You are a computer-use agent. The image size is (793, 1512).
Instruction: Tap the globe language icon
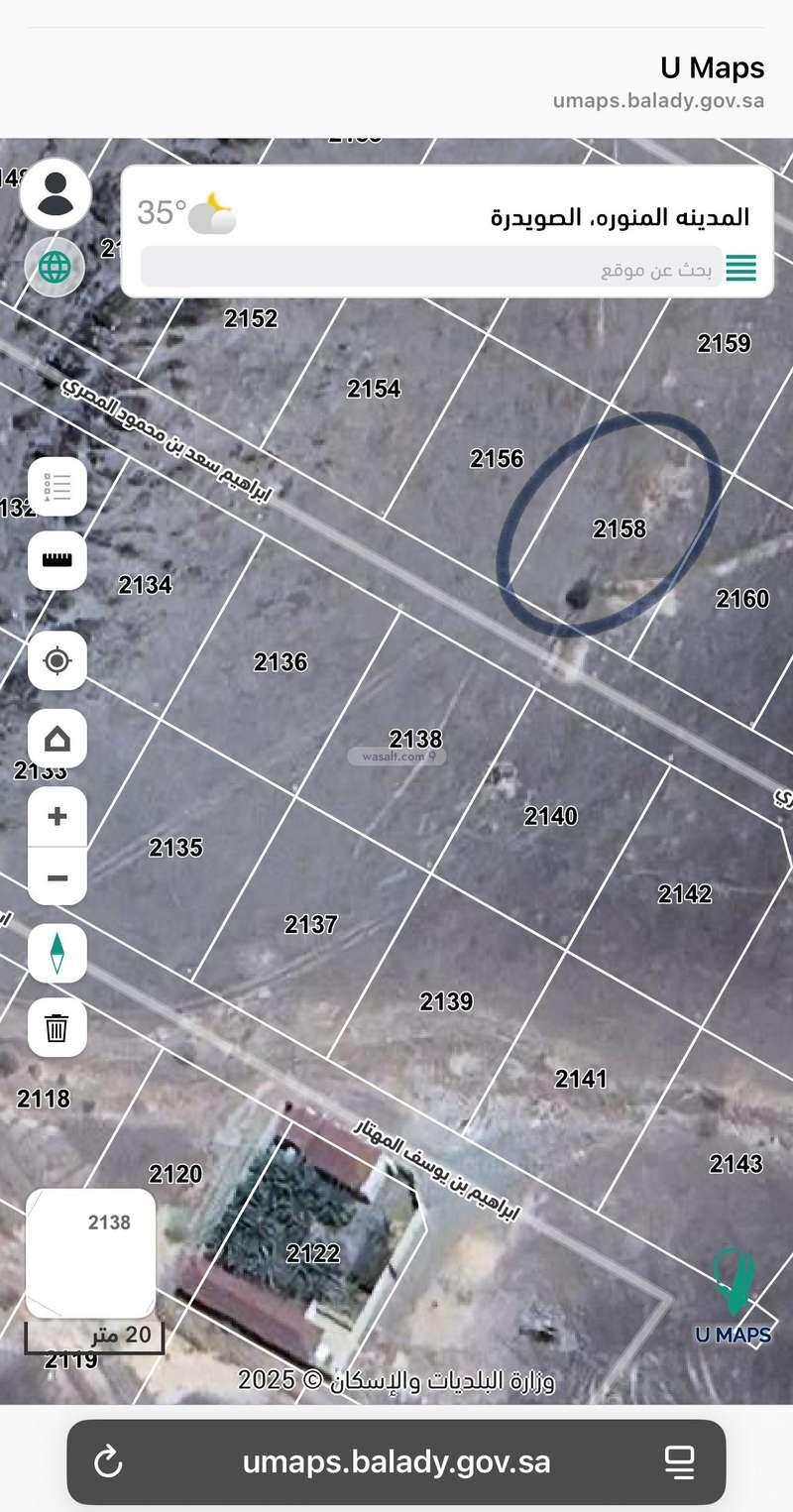tap(55, 267)
